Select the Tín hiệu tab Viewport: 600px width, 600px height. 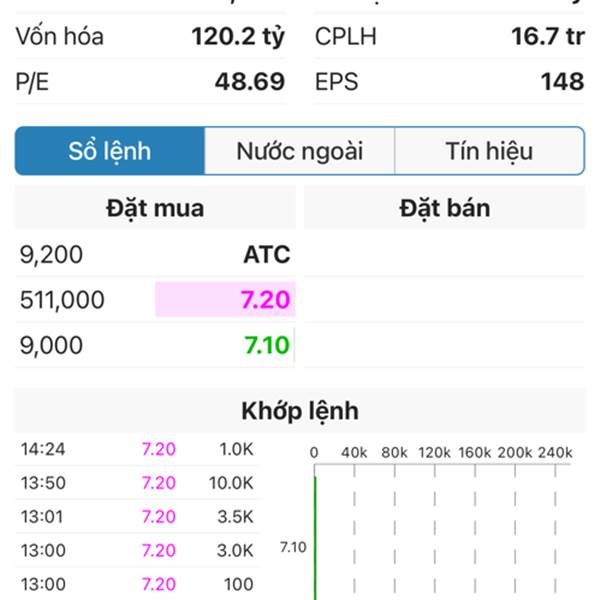pyautogui.click(x=489, y=152)
